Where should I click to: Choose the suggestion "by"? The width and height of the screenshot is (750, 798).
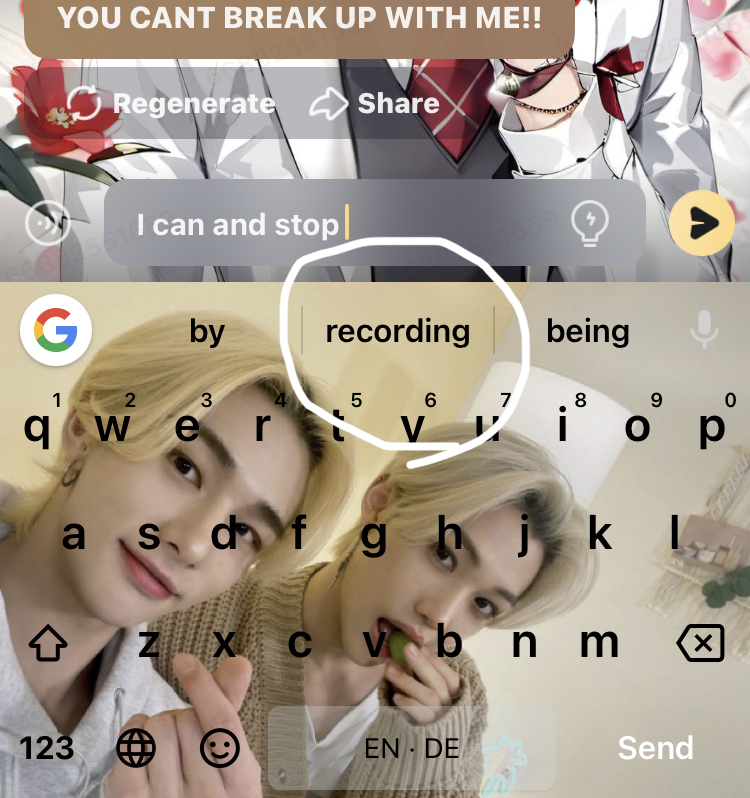tap(207, 331)
